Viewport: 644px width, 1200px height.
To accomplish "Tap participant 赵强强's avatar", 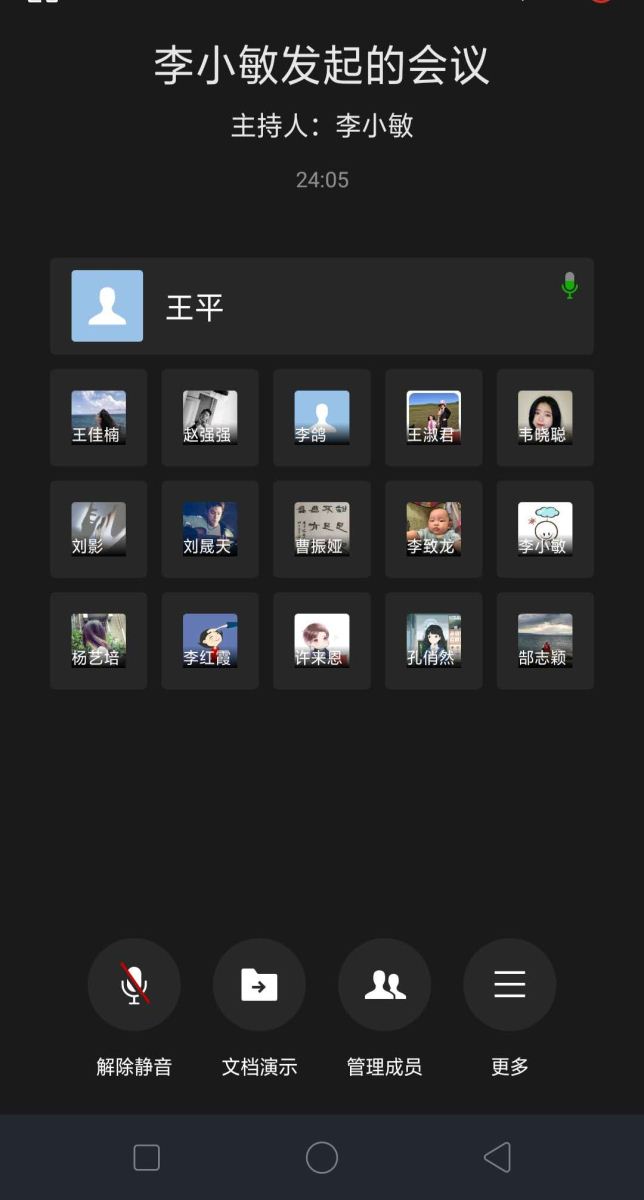I will 209,417.
